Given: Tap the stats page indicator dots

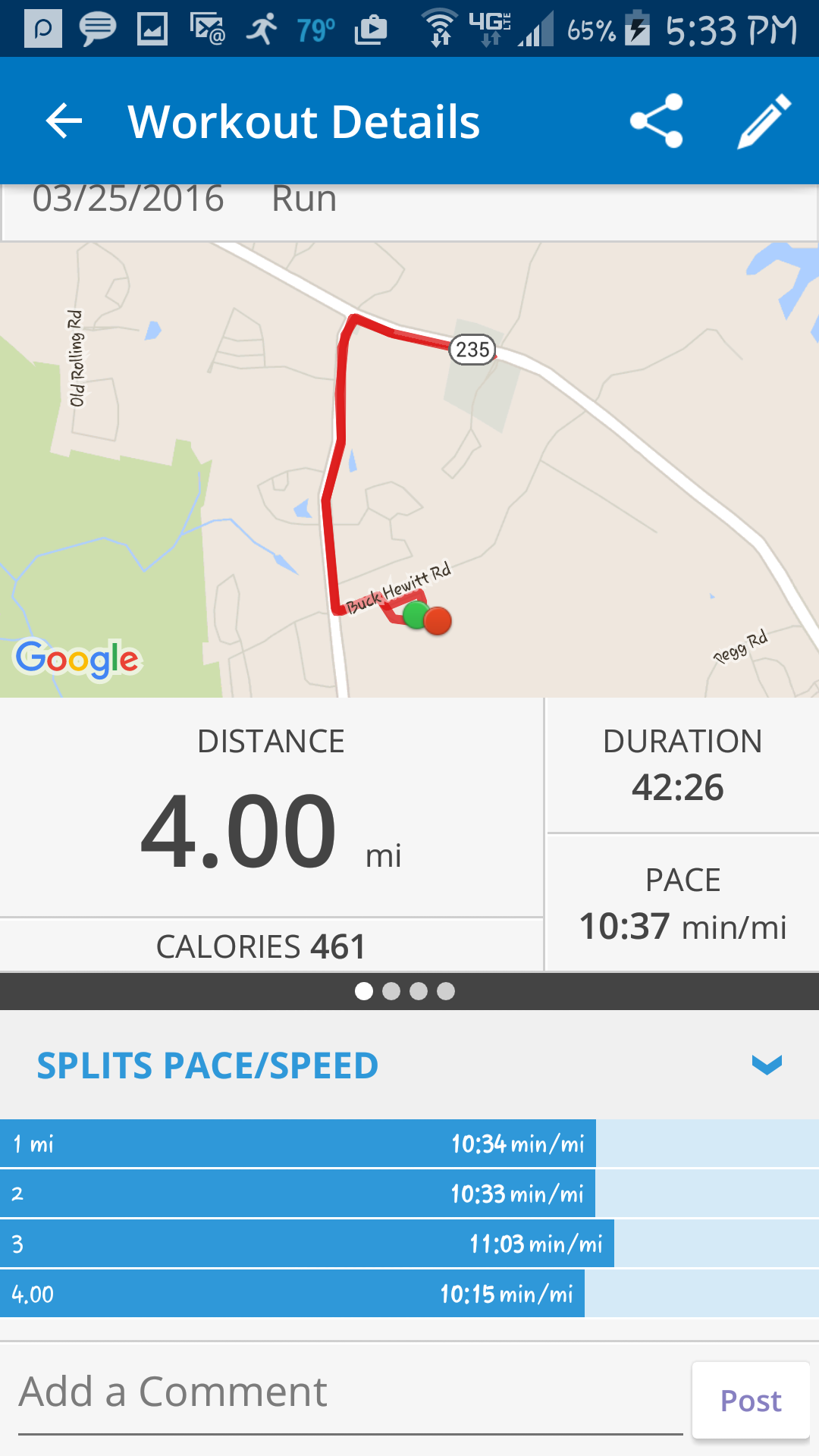Looking at the screenshot, I should [405, 991].
